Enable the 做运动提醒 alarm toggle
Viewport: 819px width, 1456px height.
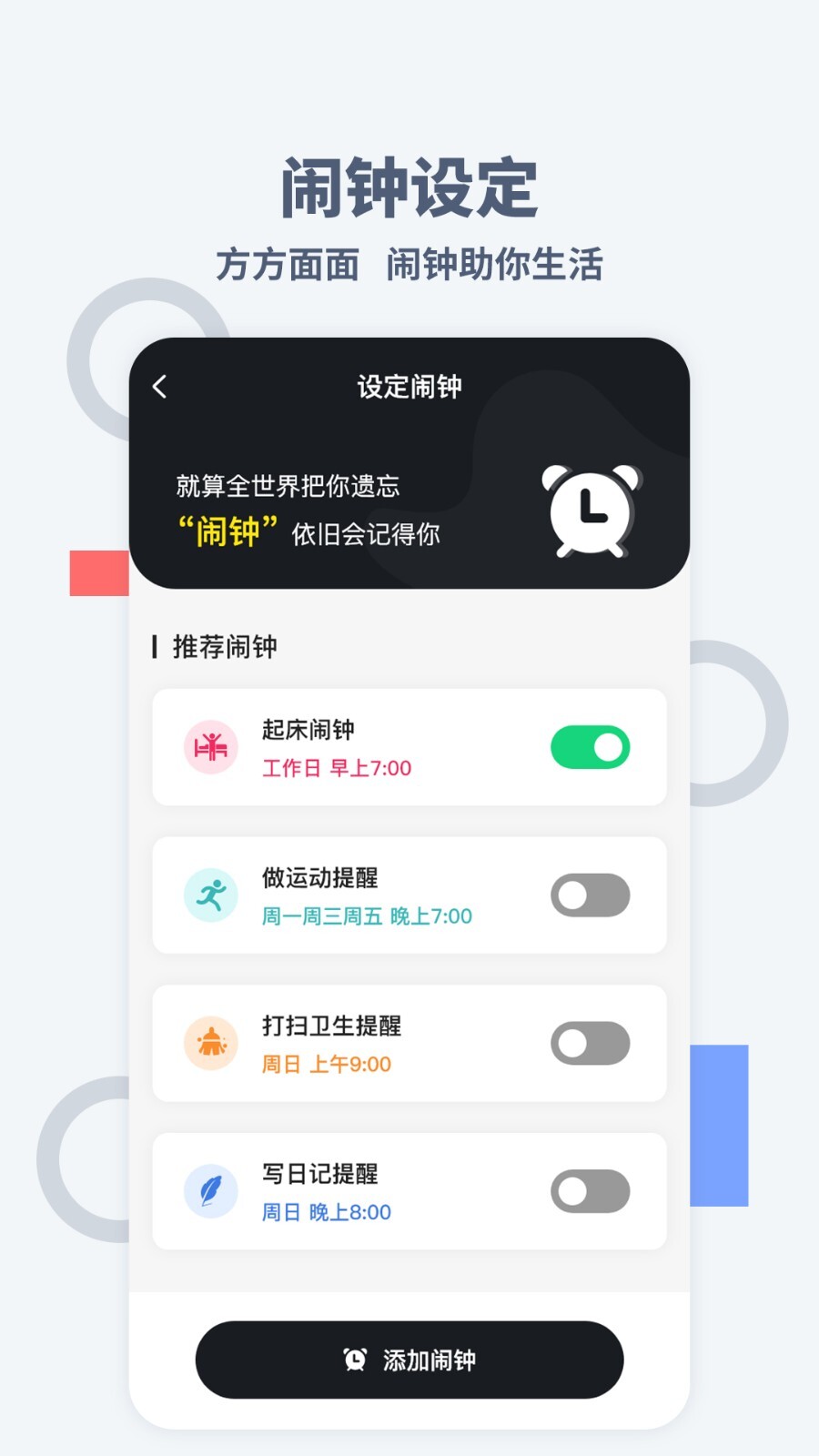point(590,895)
